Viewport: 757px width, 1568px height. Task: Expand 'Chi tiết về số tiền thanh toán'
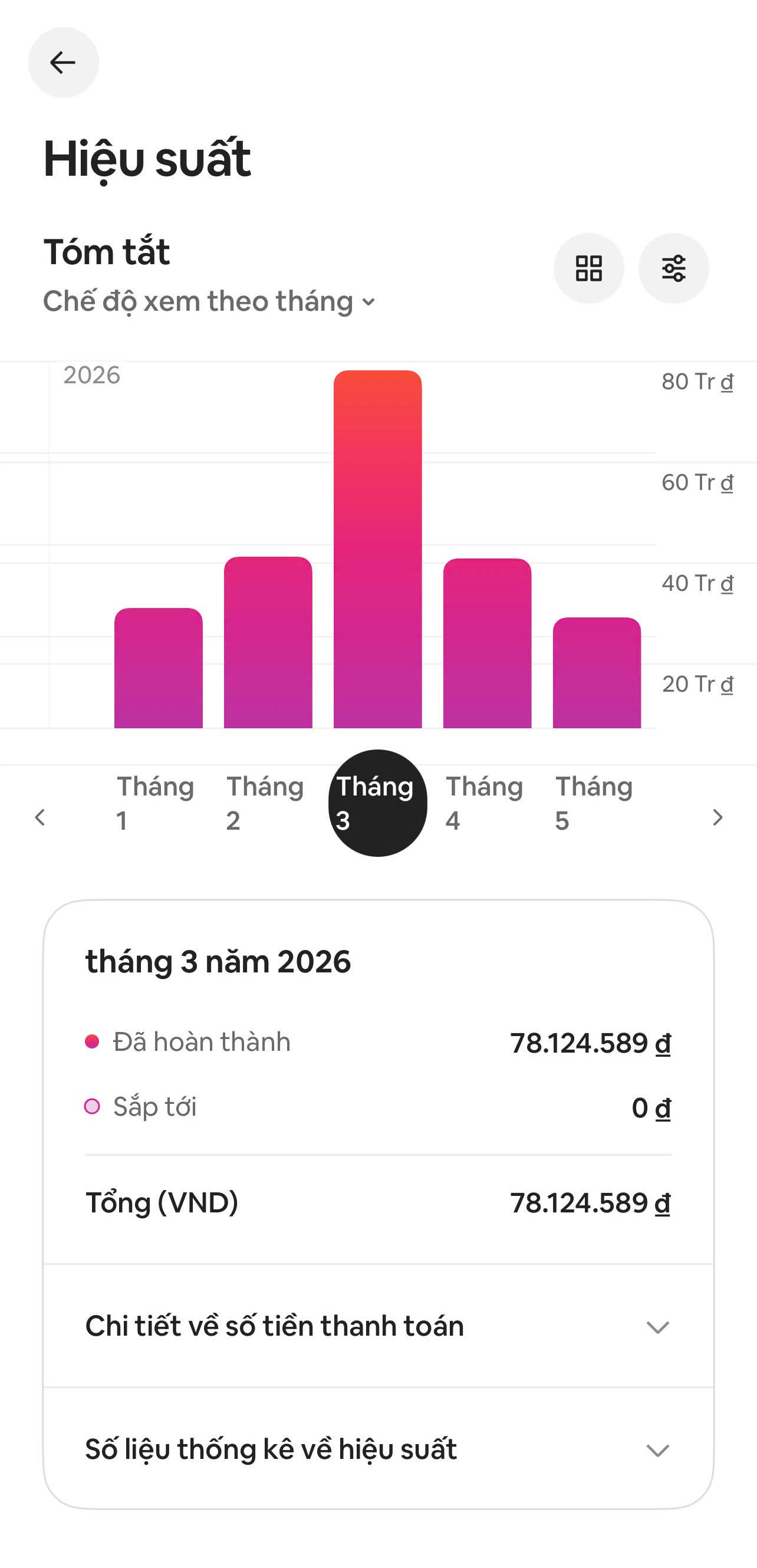[x=378, y=1326]
